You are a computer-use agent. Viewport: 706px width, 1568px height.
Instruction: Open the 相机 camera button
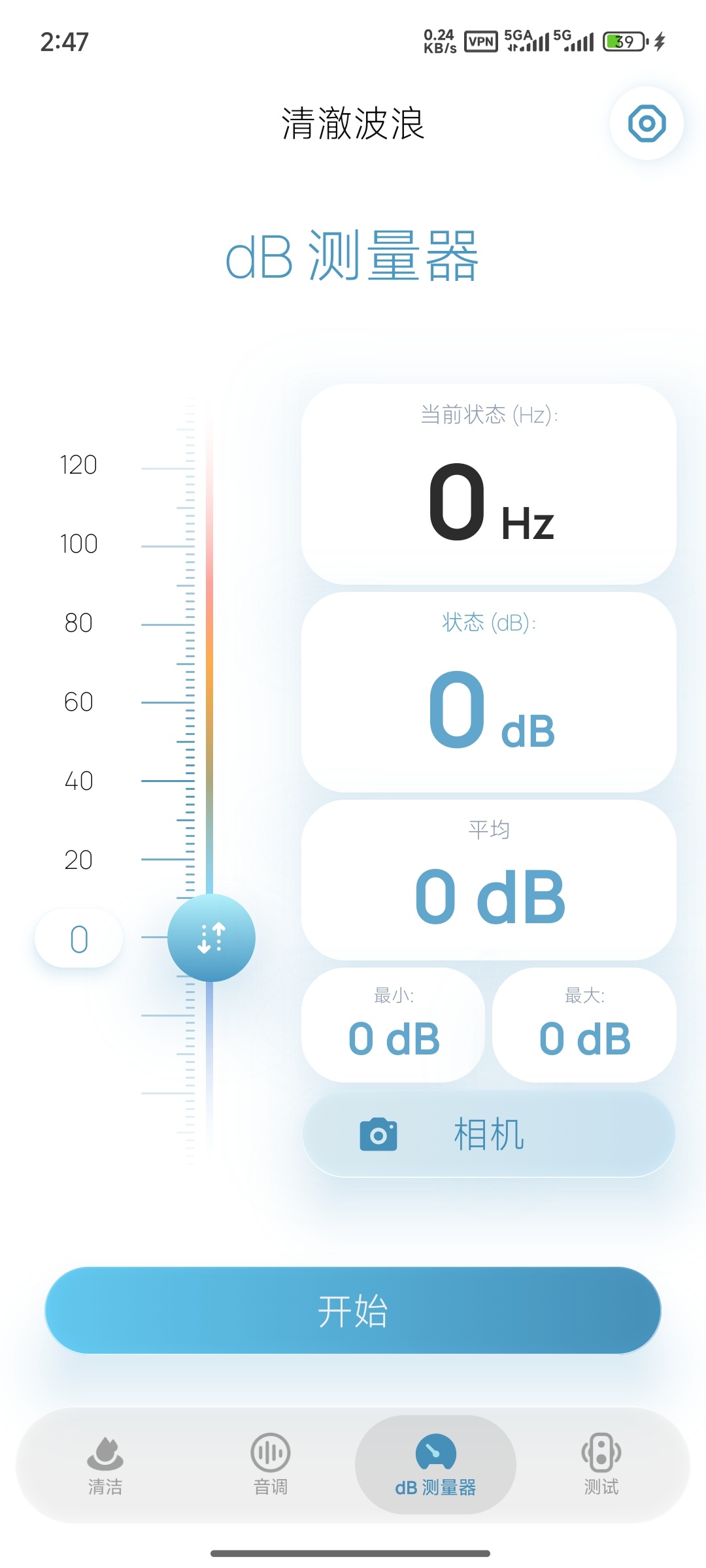click(x=489, y=1134)
